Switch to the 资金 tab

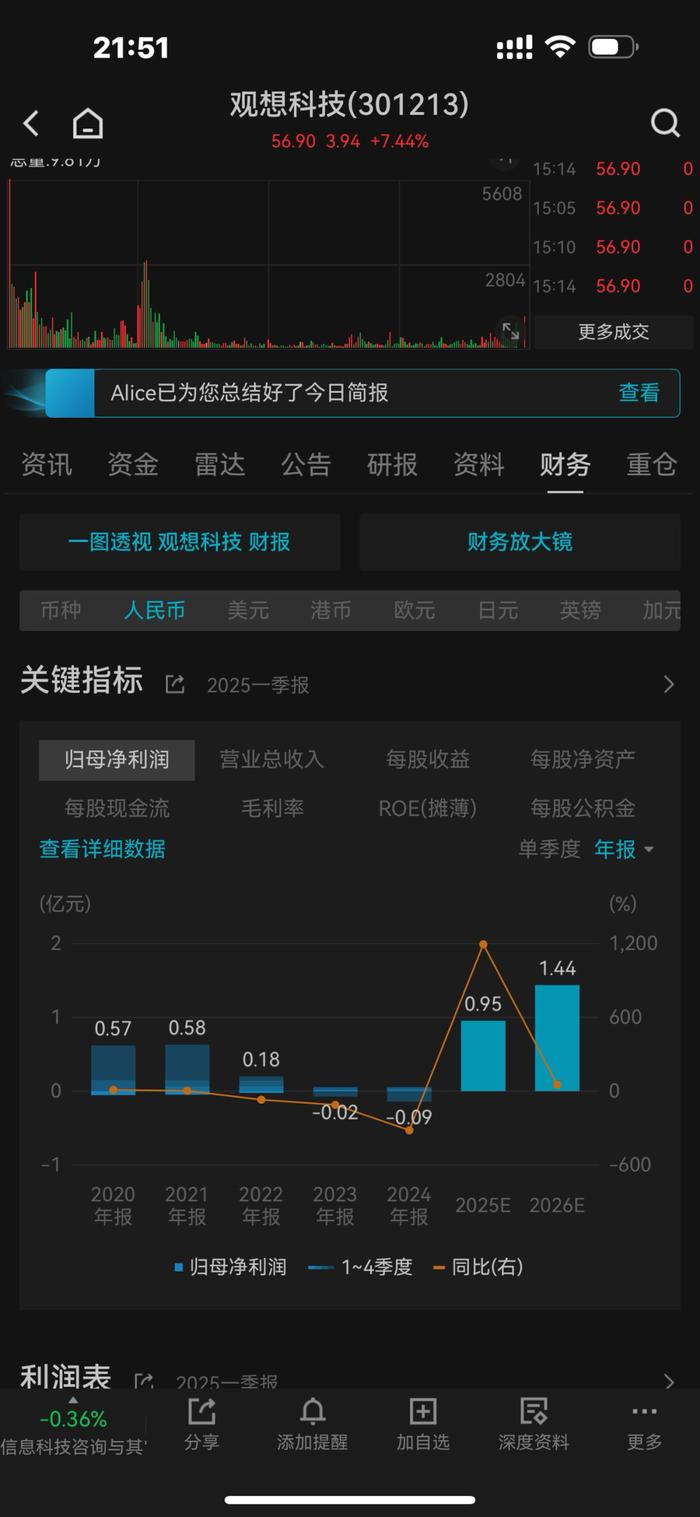(133, 464)
